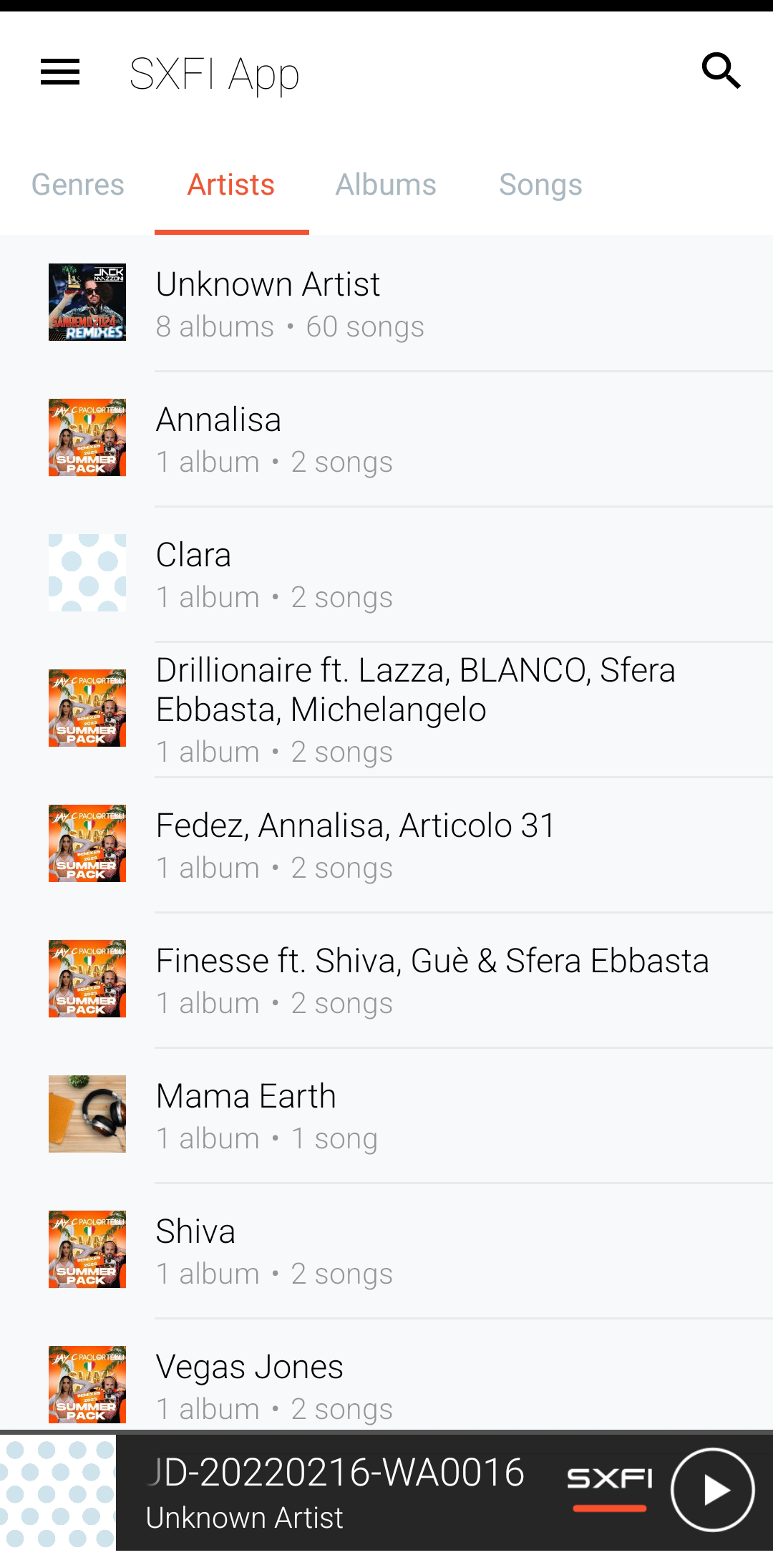Open the artist Clara
Screen dimensions: 775x1568
point(387,574)
